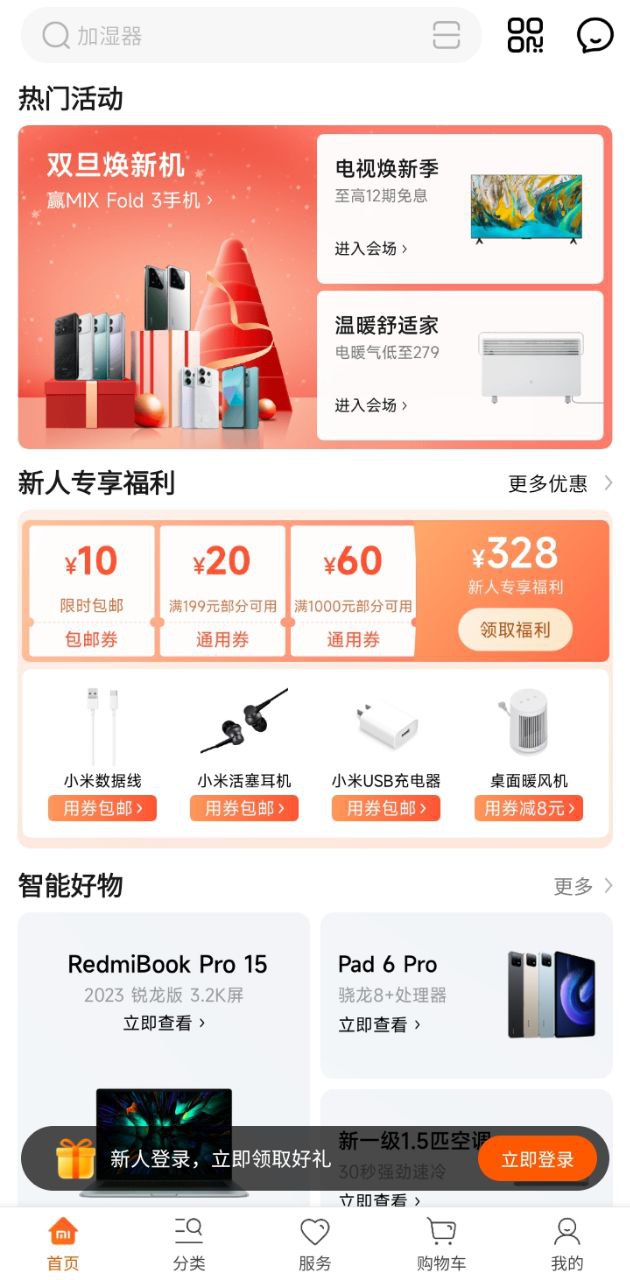The image size is (630, 1280).
Task: Tap 用券包邮 under 小米活塞耳机
Action: tap(244, 808)
